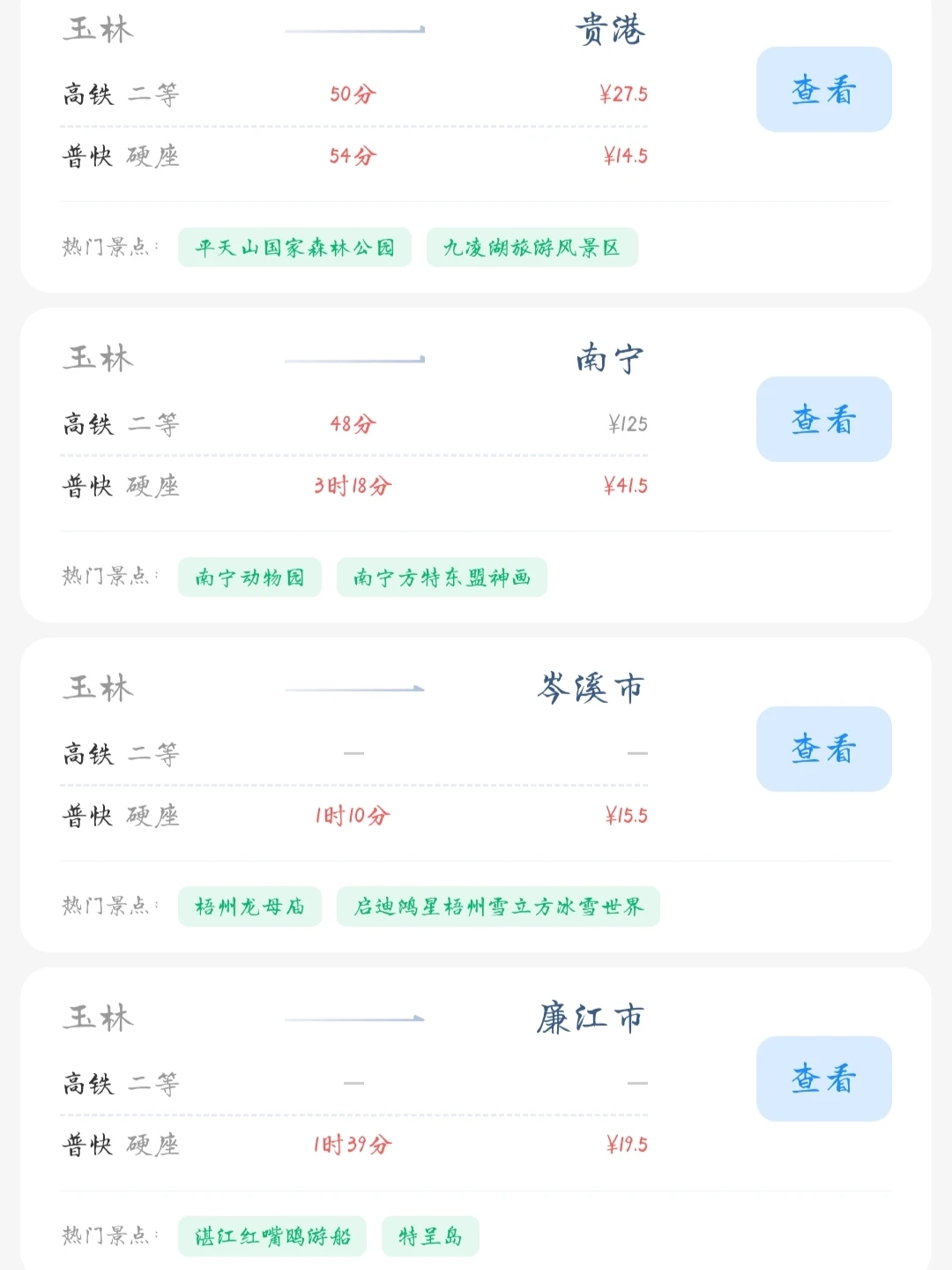
Task: Open the 九凌湖旅游风景区 attraction tag
Action: tap(532, 248)
